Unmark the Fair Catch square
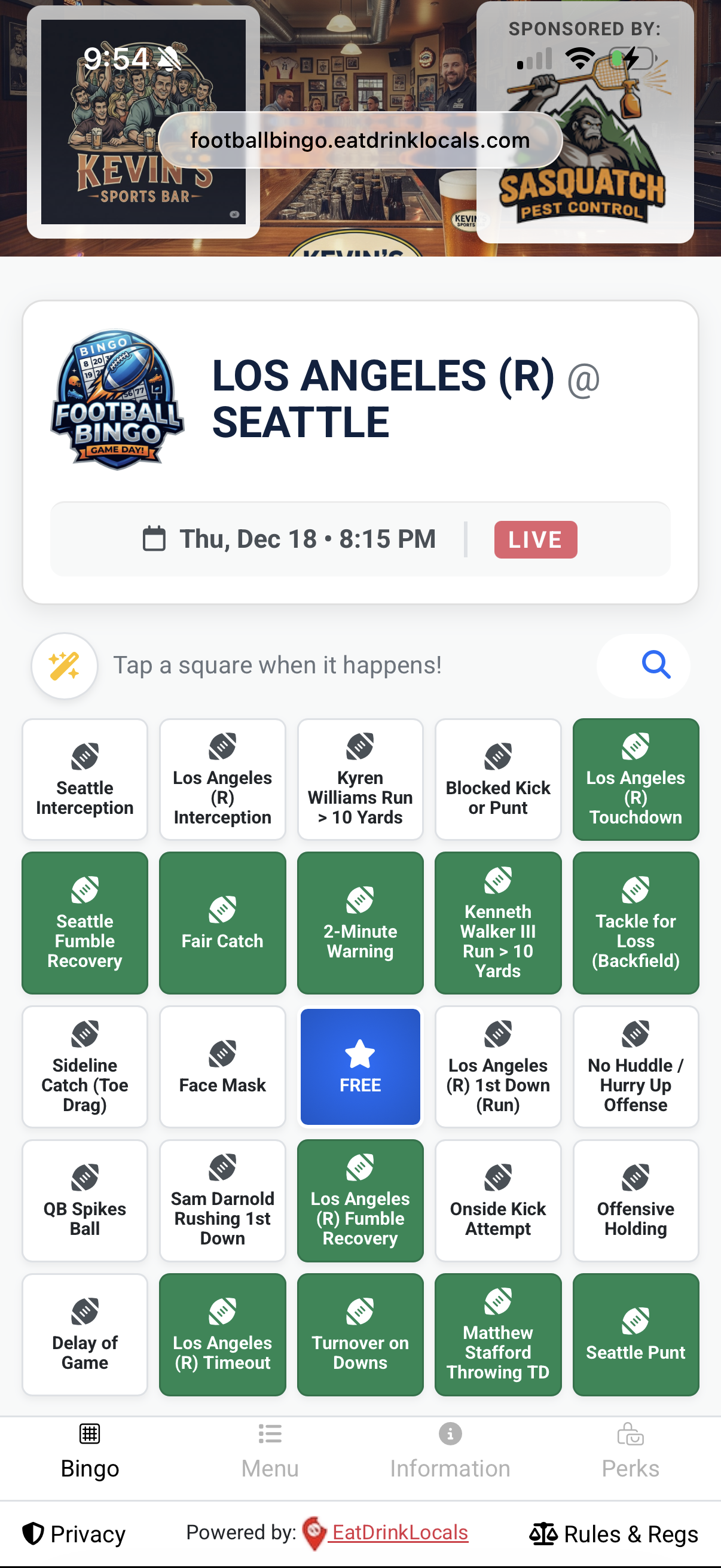Viewport: 721px width, 1568px height. [222, 923]
